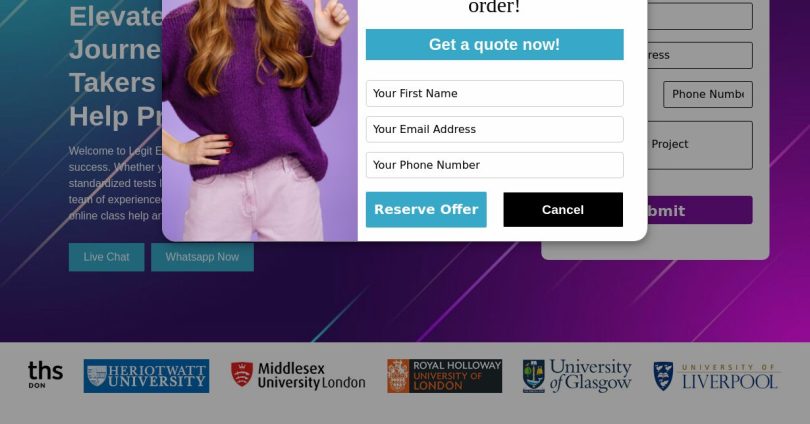Tap the Your Phone Number field

[494, 165]
